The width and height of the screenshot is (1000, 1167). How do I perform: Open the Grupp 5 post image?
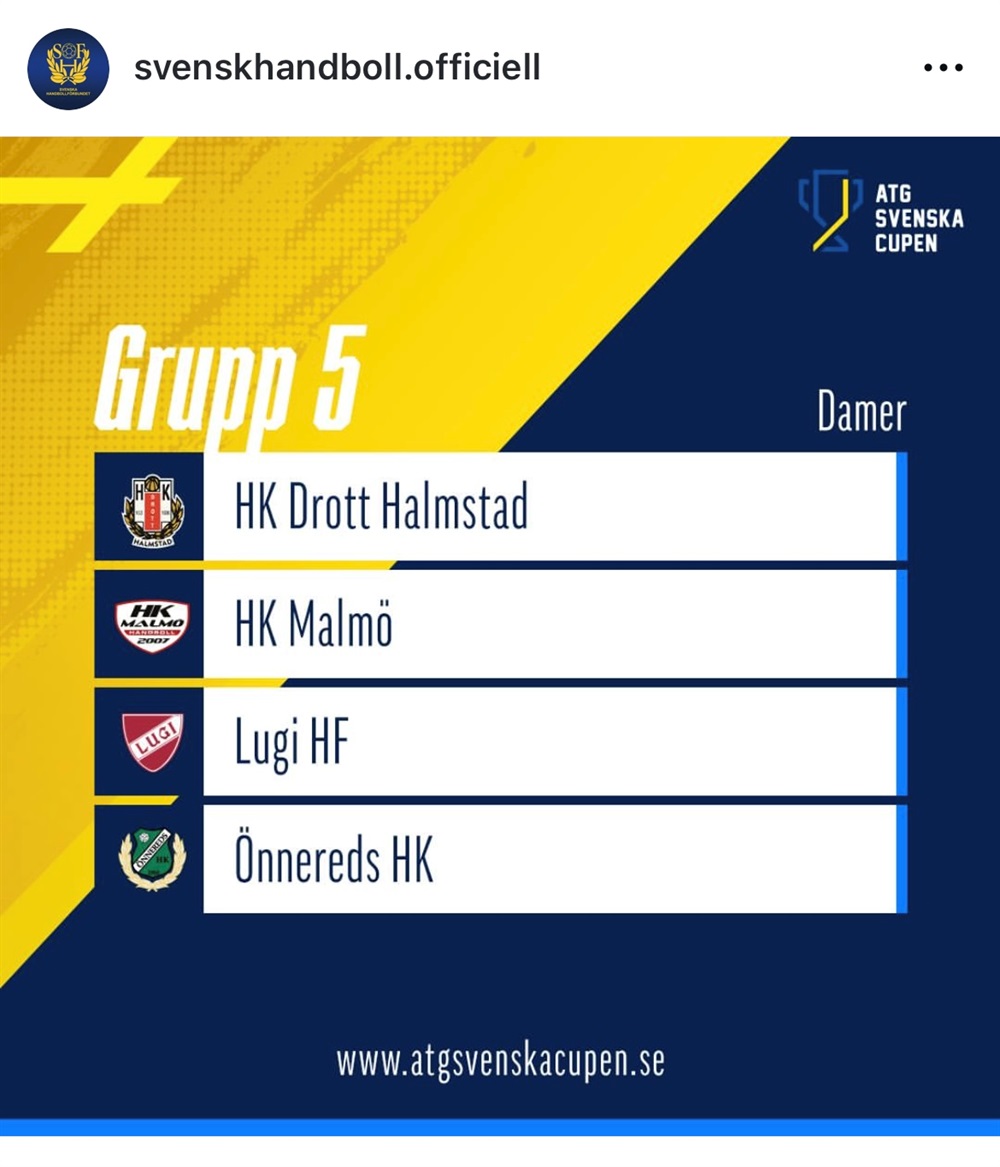tap(500, 635)
